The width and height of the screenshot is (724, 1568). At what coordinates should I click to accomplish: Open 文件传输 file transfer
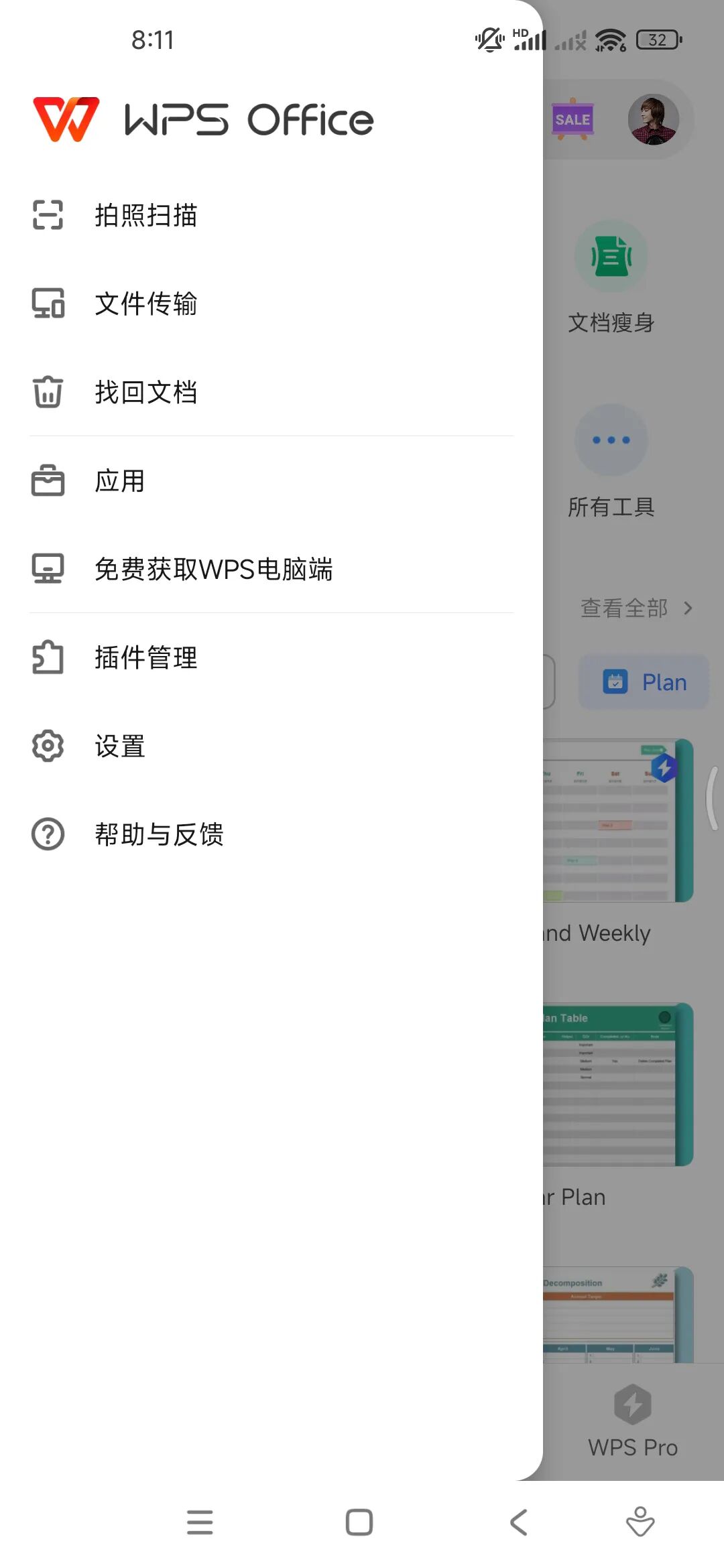pos(271,304)
